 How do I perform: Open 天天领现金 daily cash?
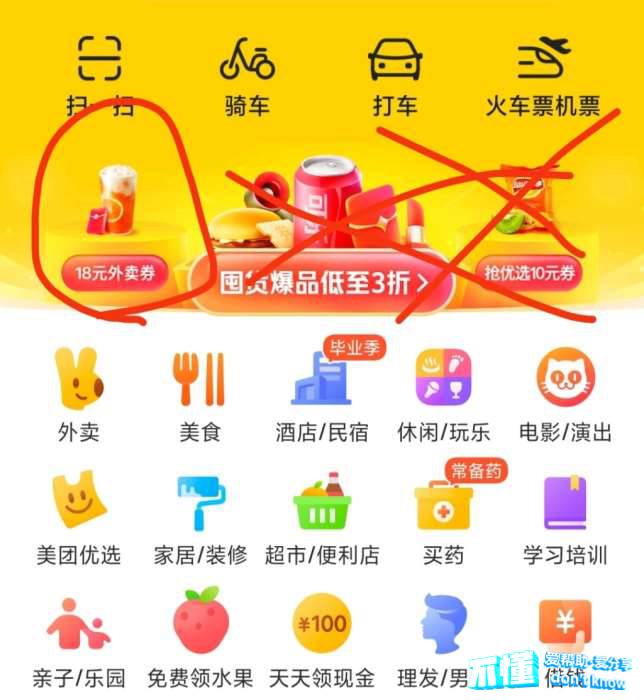tap(321, 638)
